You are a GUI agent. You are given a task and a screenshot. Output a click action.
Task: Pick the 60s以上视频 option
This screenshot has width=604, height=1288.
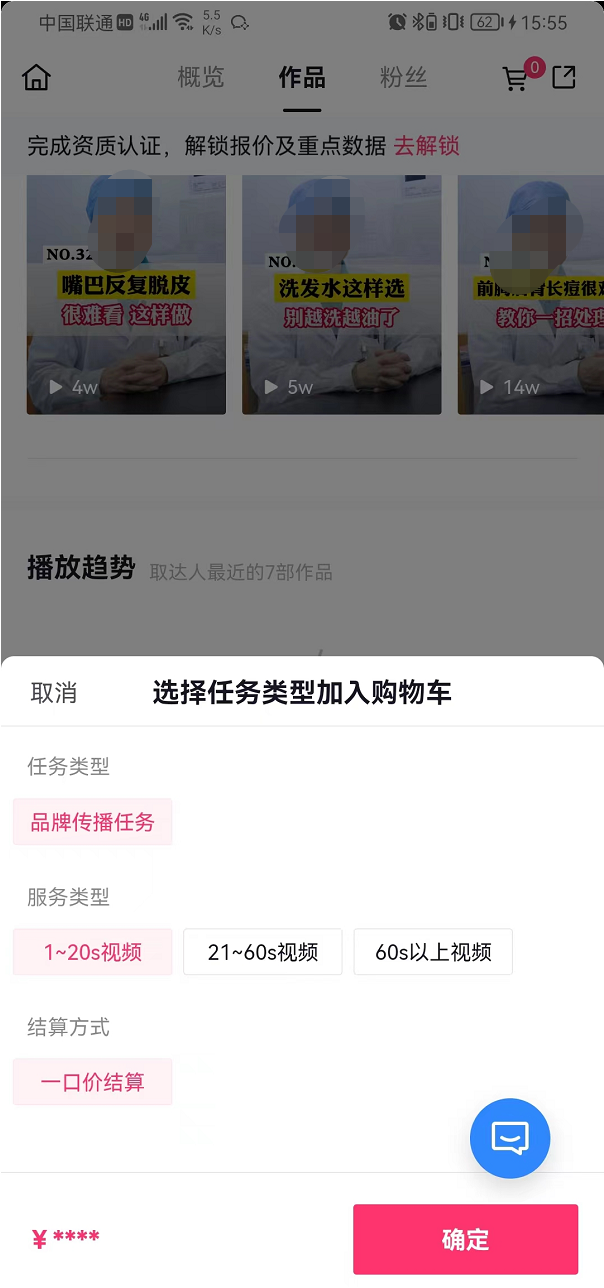(433, 952)
